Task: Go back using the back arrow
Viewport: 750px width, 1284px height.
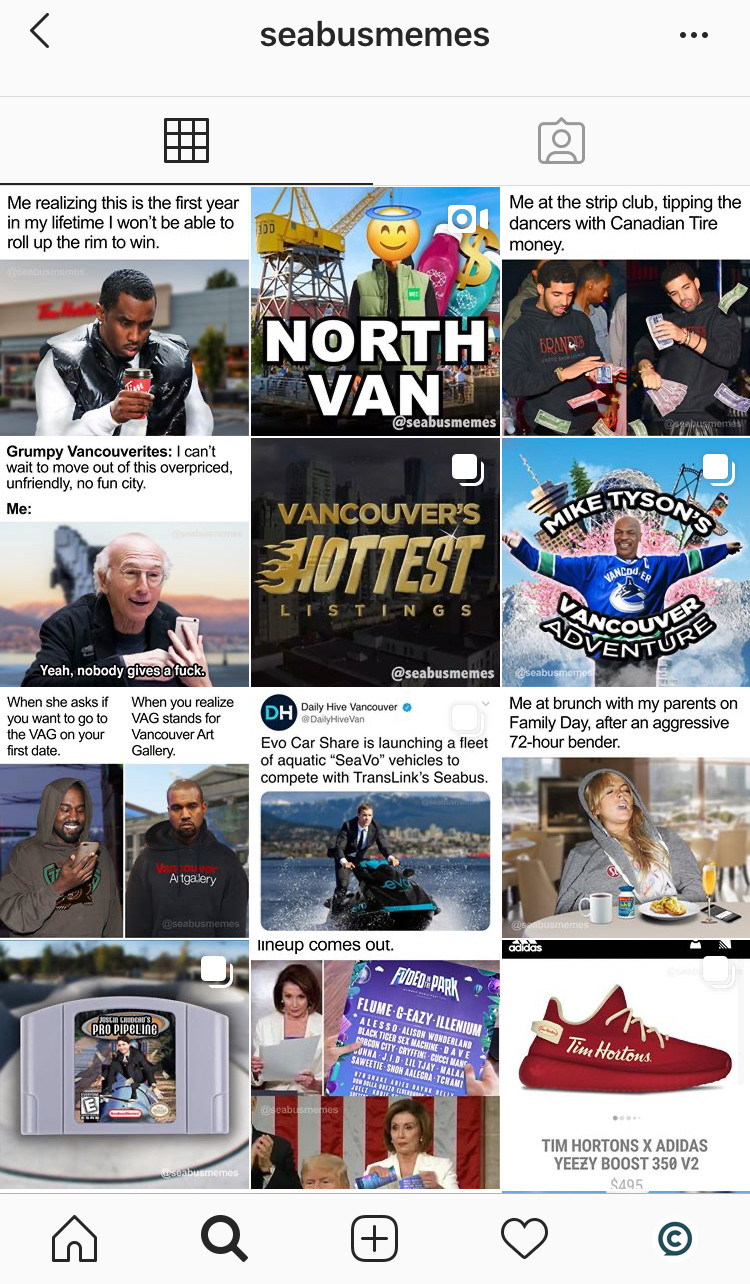Action: [40, 32]
